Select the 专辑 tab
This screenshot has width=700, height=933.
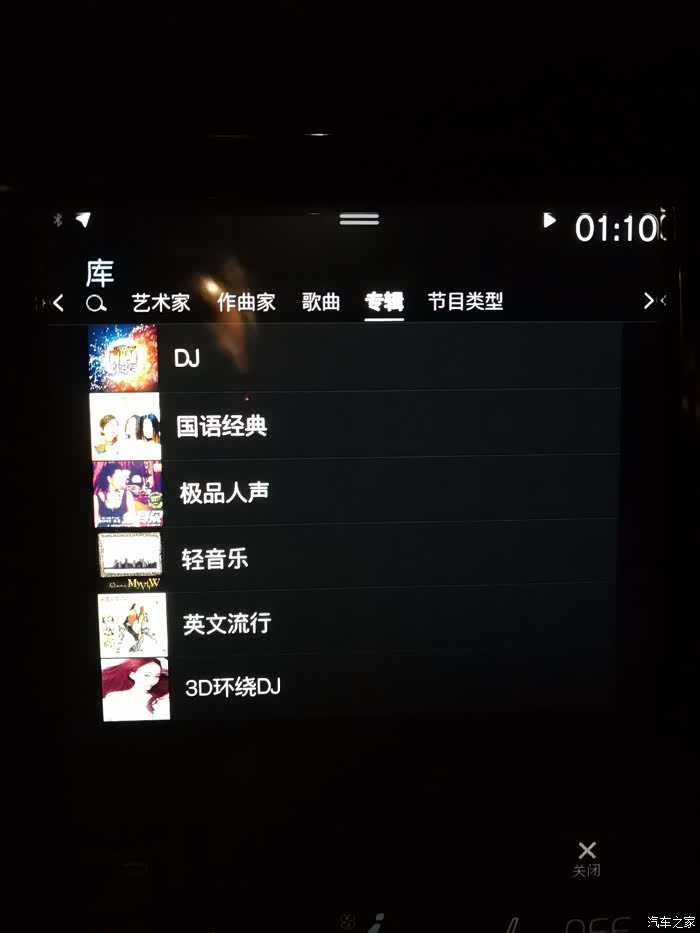[384, 302]
